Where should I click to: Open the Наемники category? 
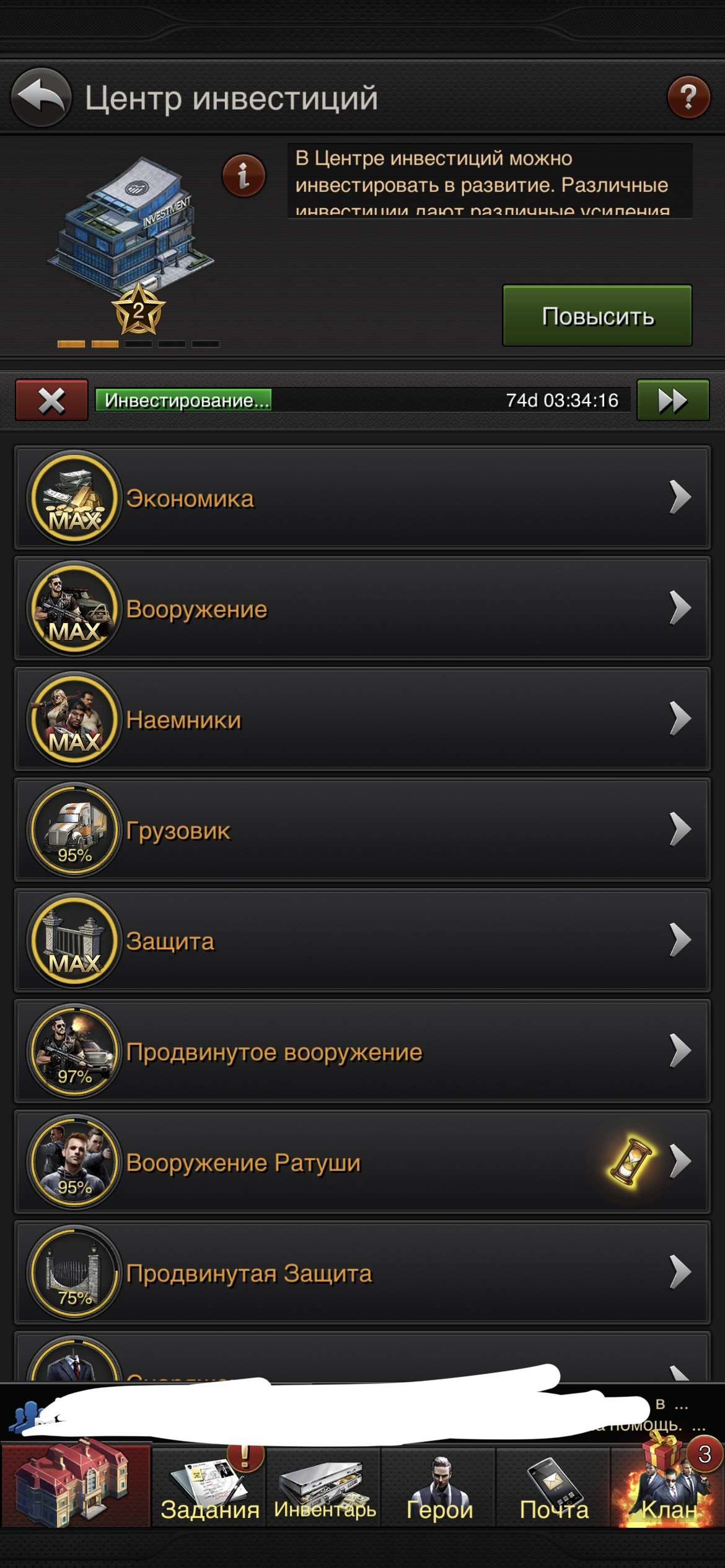coord(362,720)
